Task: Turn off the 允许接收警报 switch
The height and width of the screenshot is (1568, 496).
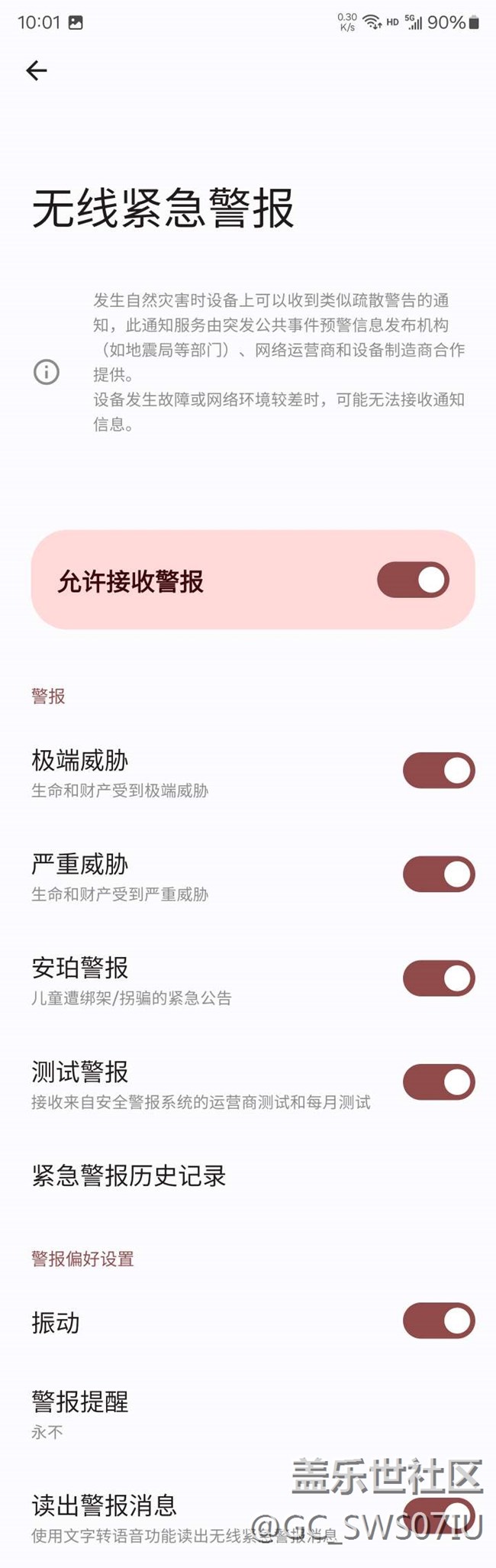Action: [x=413, y=580]
